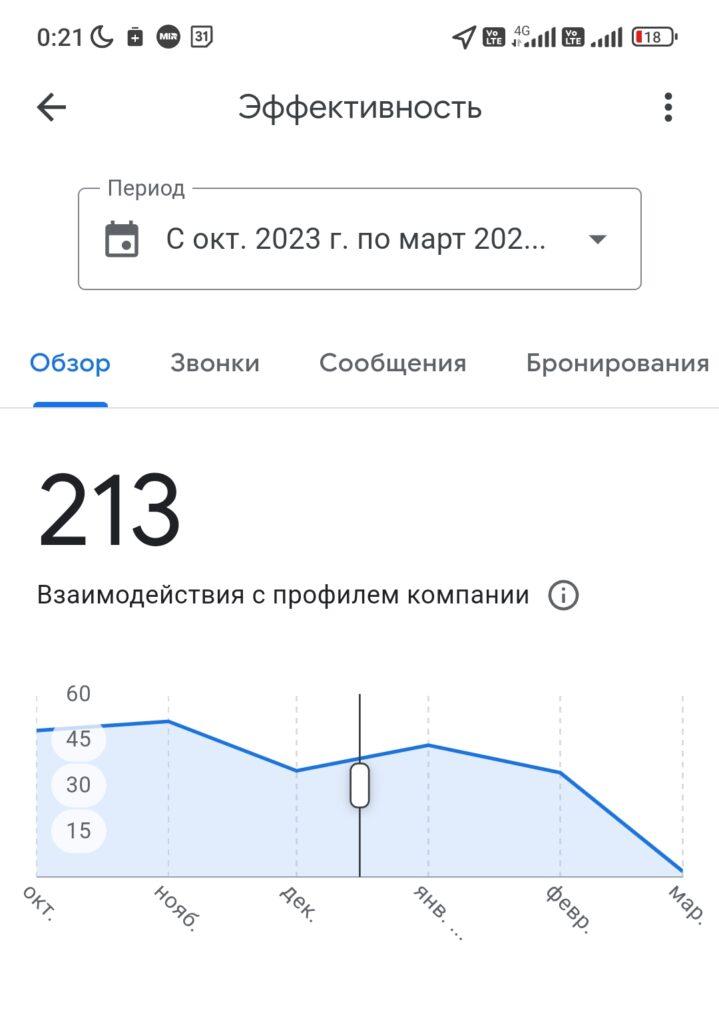Switch to the Звонки tab

[x=215, y=363]
